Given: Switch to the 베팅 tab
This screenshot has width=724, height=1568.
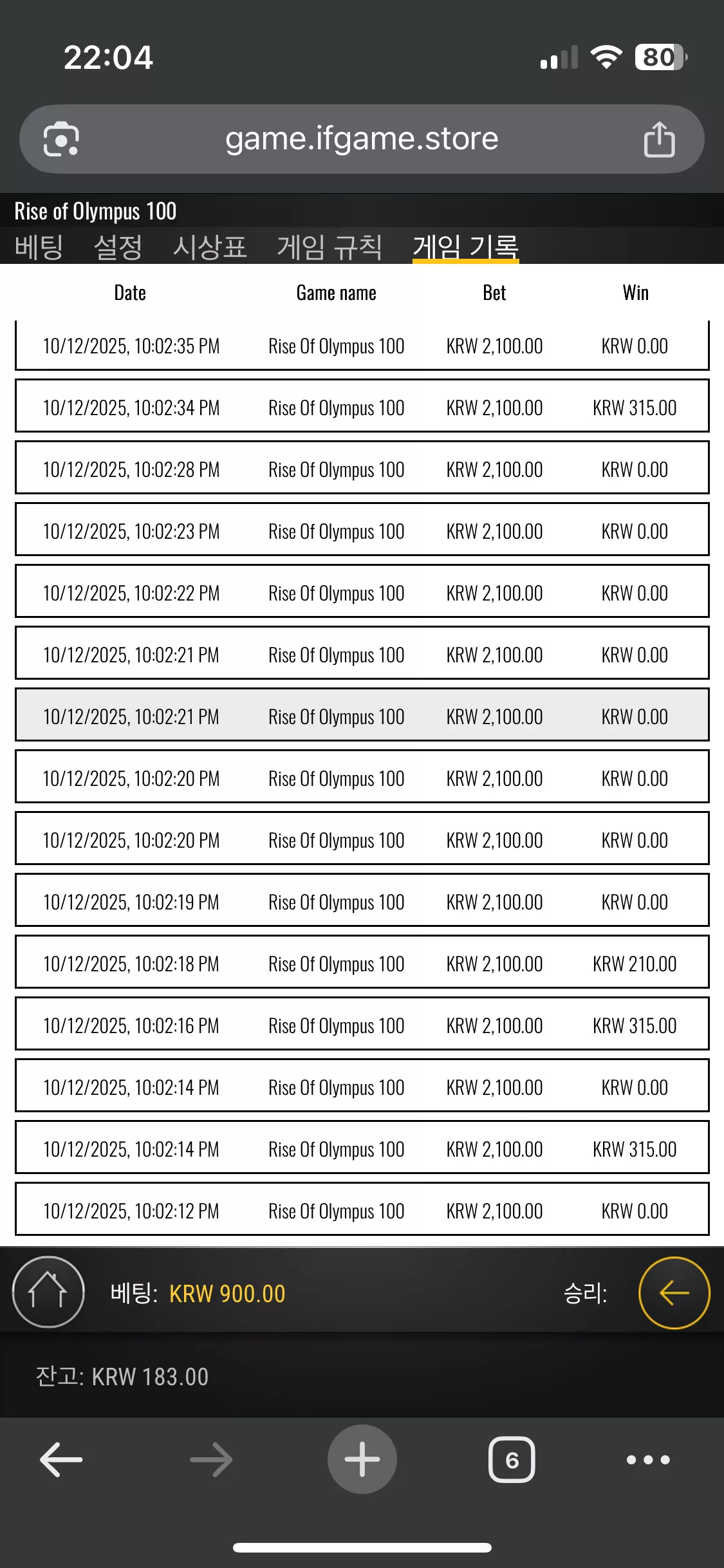Looking at the screenshot, I should coord(39,247).
